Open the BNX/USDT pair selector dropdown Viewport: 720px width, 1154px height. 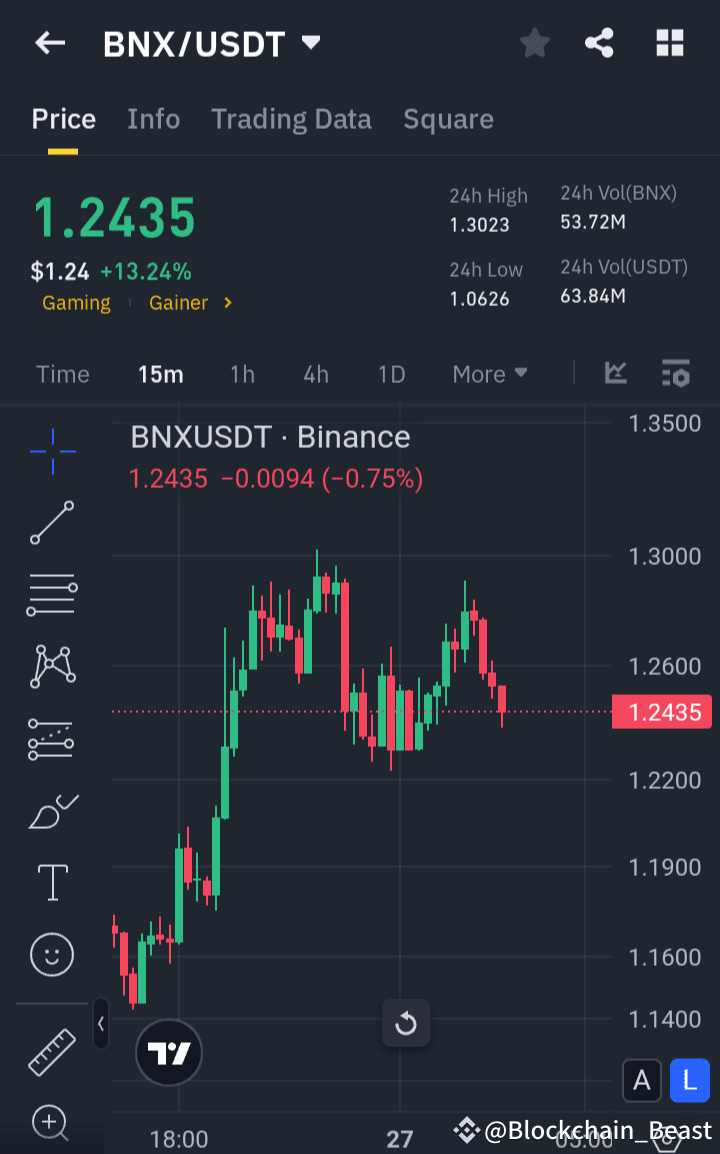pyautogui.click(x=311, y=43)
